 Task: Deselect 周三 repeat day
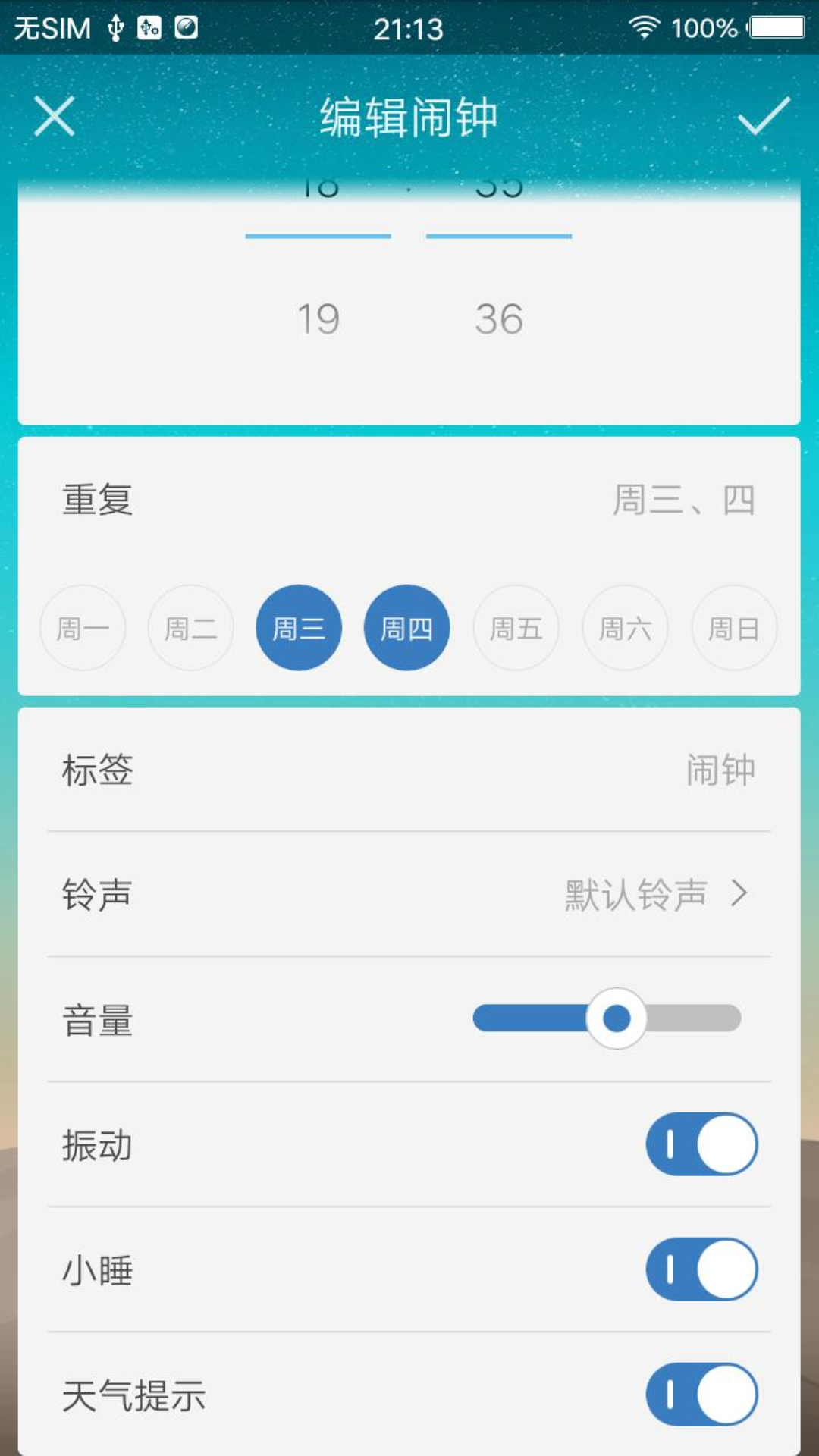point(299,628)
